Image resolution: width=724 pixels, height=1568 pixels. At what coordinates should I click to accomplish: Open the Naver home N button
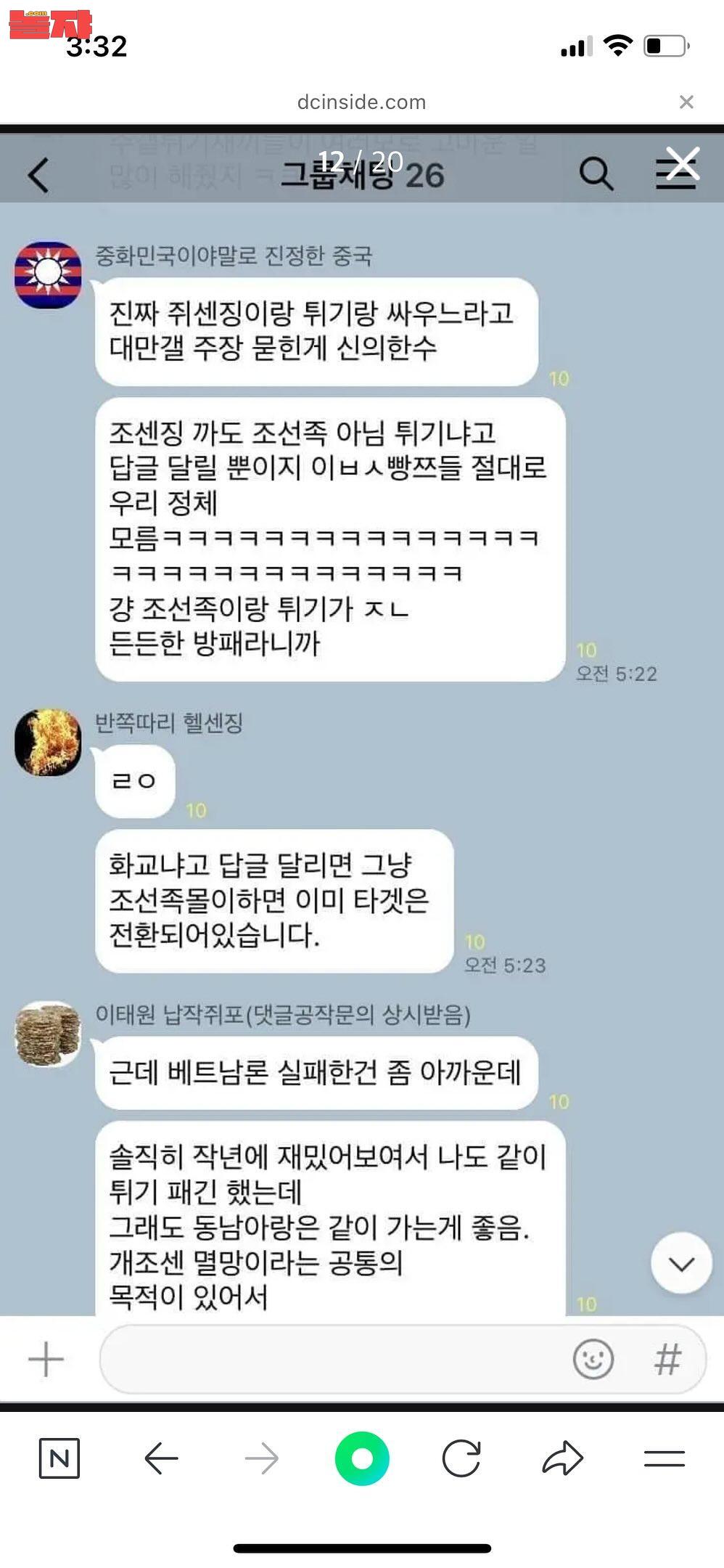point(59,1458)
